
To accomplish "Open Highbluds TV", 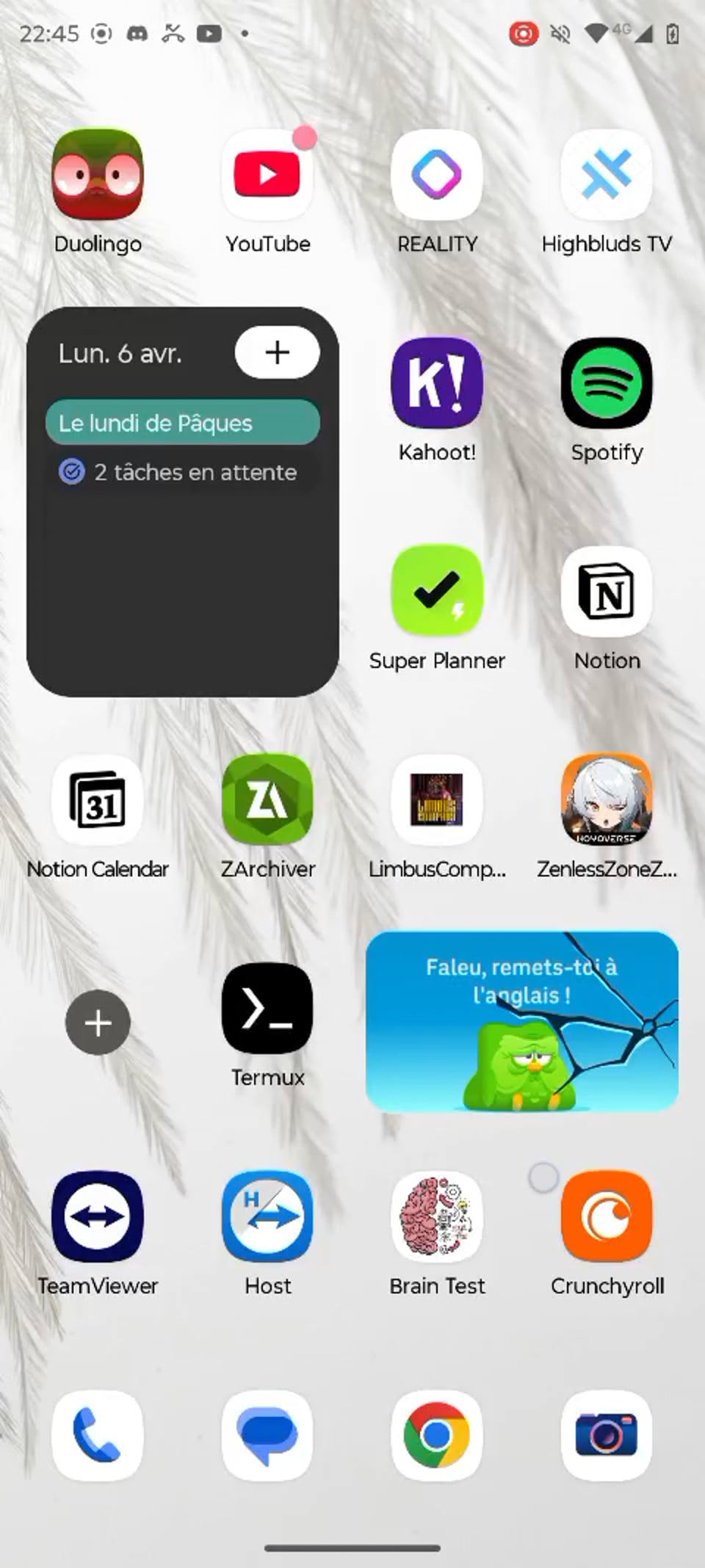I will (x=607, y=175).
